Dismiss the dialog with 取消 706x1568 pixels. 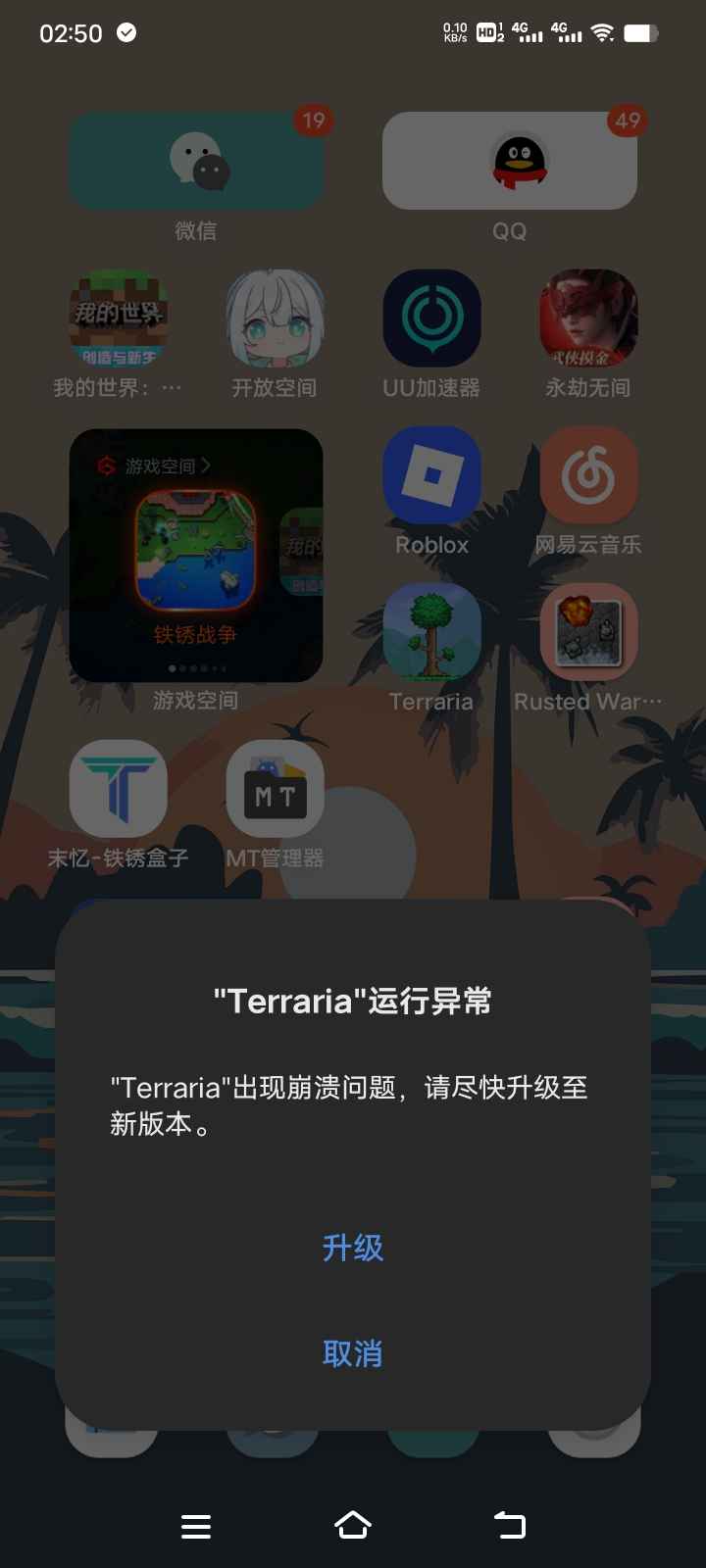click(353, 1353)
